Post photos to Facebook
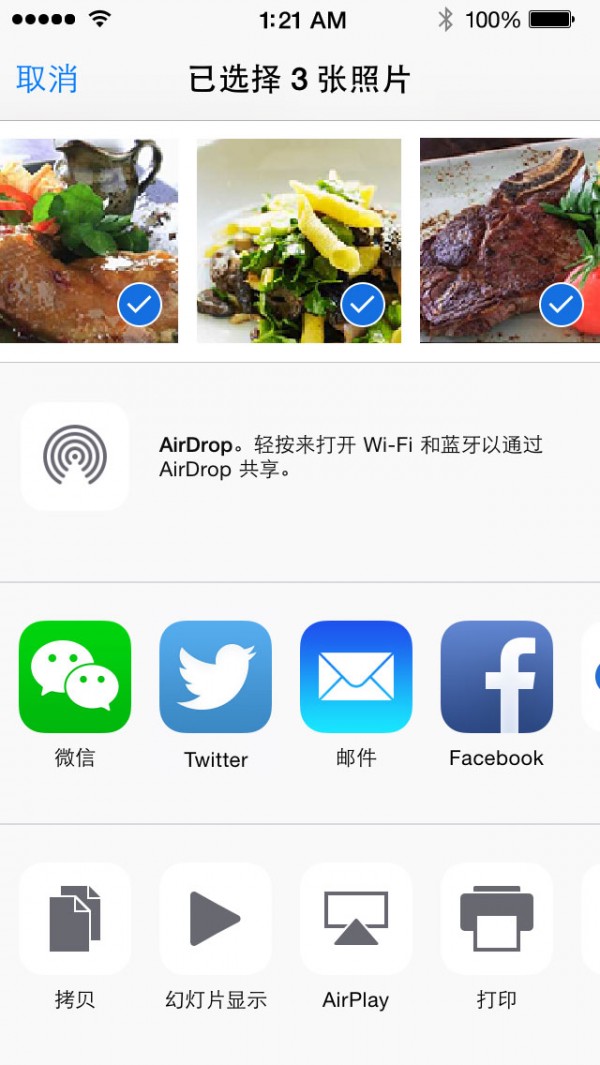Viewport: 600px width, 1065px height. [x=497, y=677]
